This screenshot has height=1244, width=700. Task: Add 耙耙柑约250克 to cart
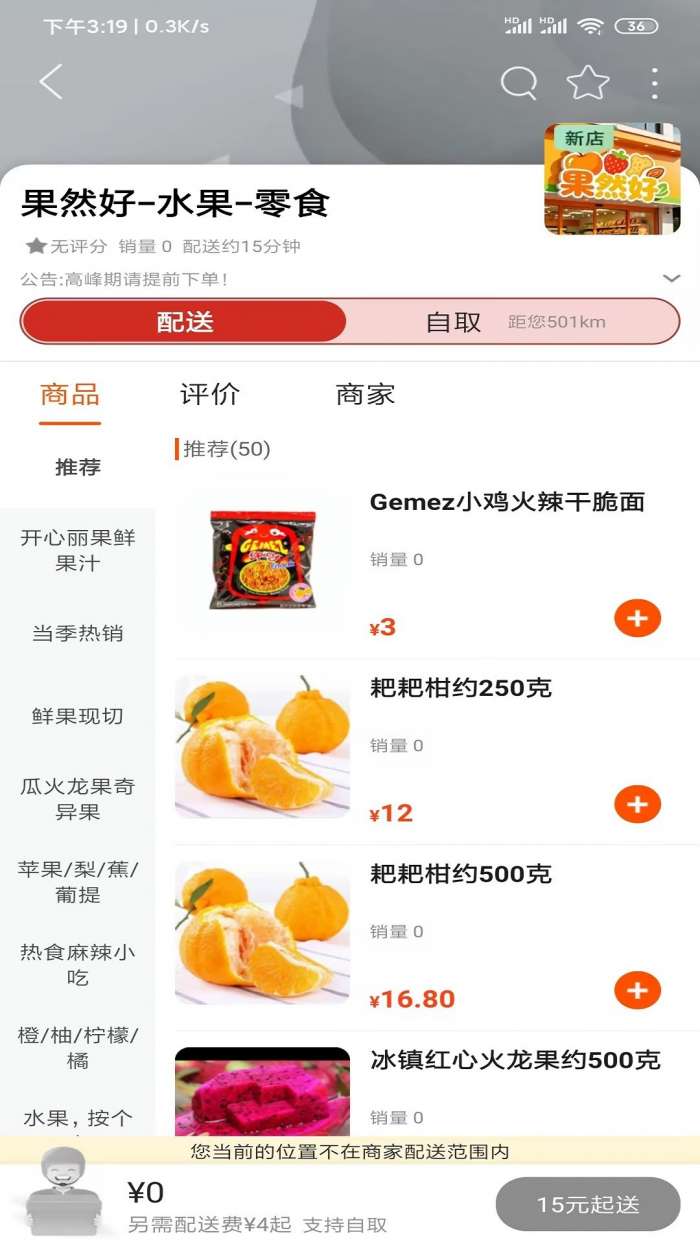pyautogui.click(x=637, y=805)
